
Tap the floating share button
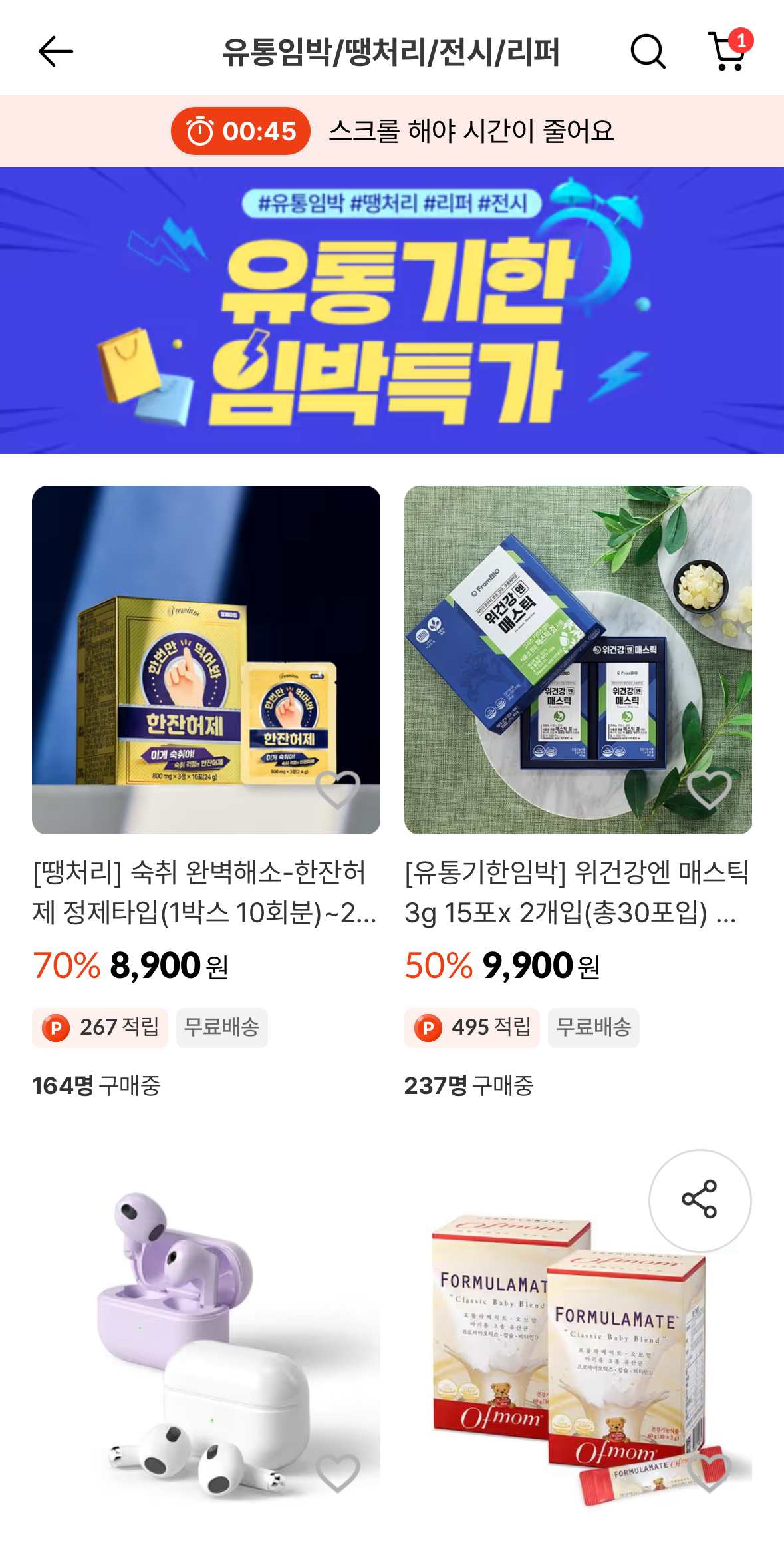(x=700, y=1200)
